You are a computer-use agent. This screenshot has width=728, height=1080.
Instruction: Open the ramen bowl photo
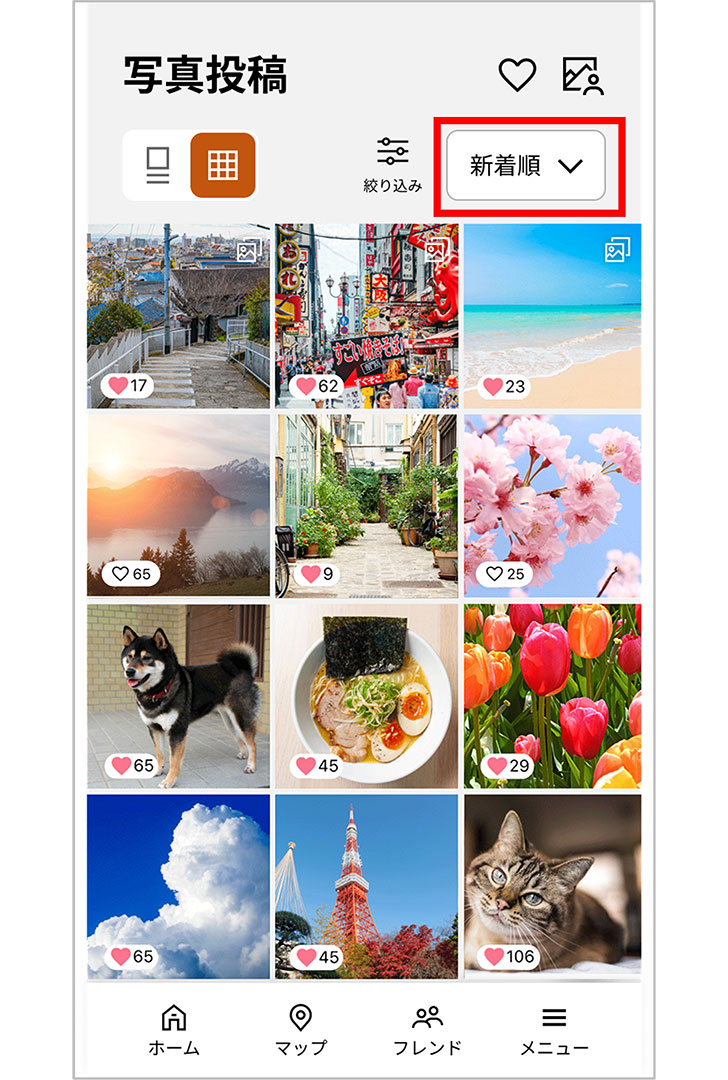pyautogui.click(x=366, y=695)
